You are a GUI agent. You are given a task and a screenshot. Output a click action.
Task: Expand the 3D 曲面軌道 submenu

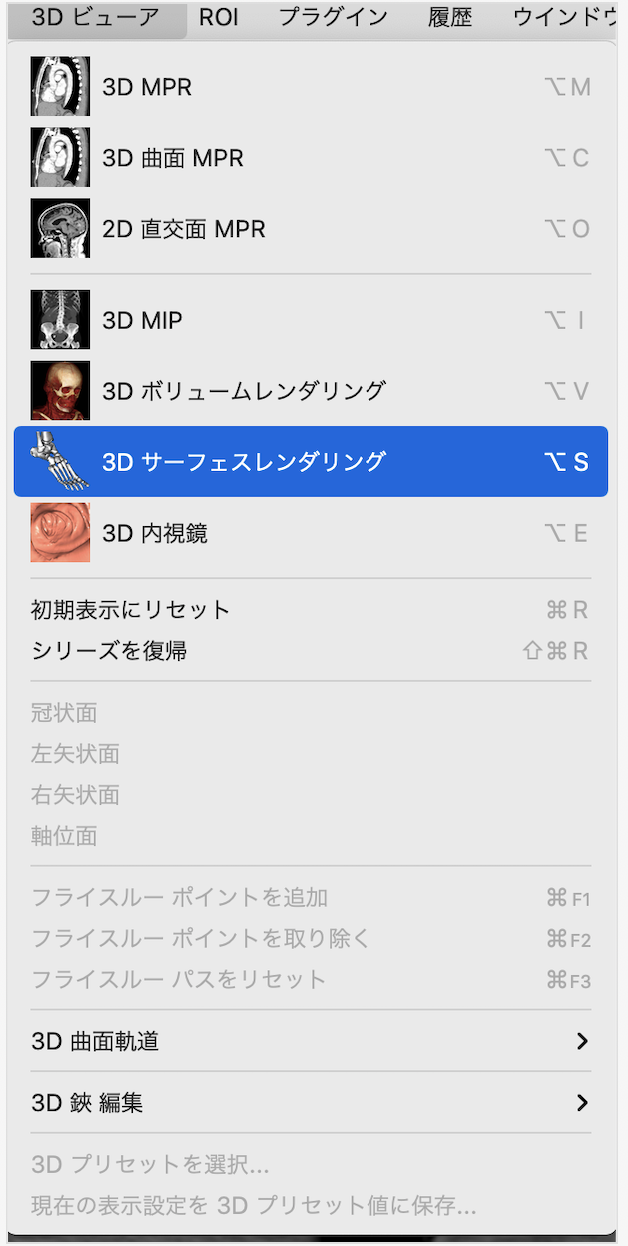[x=95, y=1041]
